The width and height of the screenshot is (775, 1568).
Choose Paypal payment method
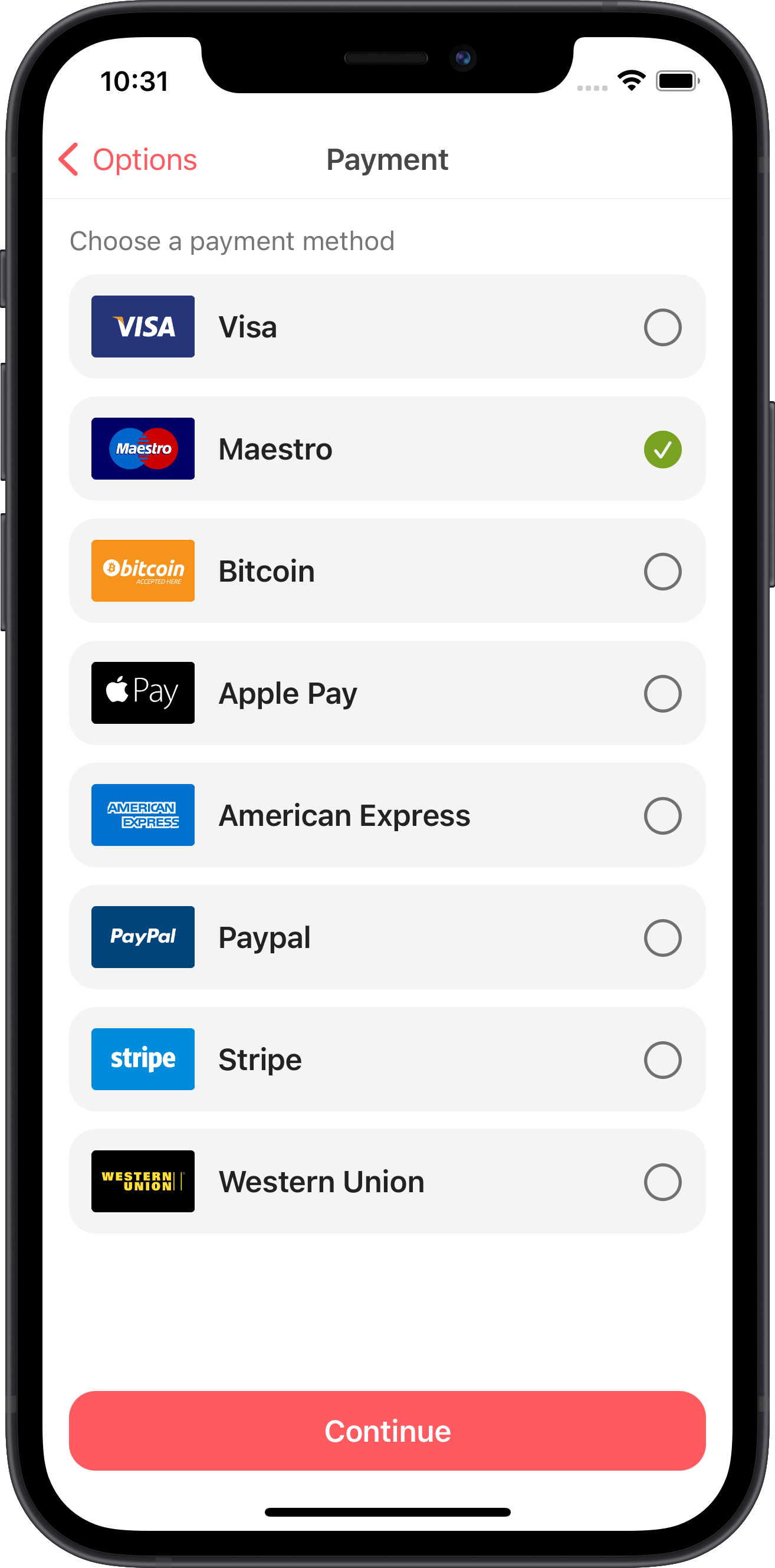pyautogui.click(x=387, y=937)
